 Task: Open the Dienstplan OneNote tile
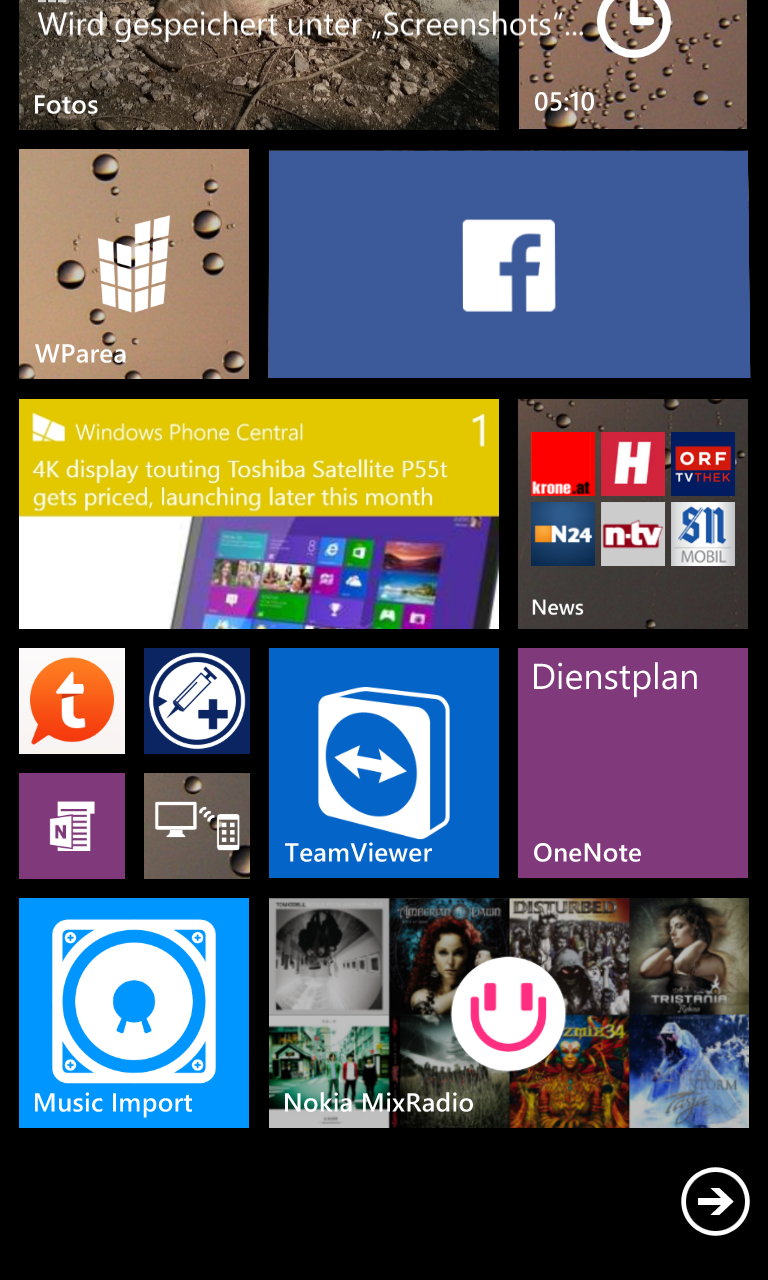tap(633, 763)
